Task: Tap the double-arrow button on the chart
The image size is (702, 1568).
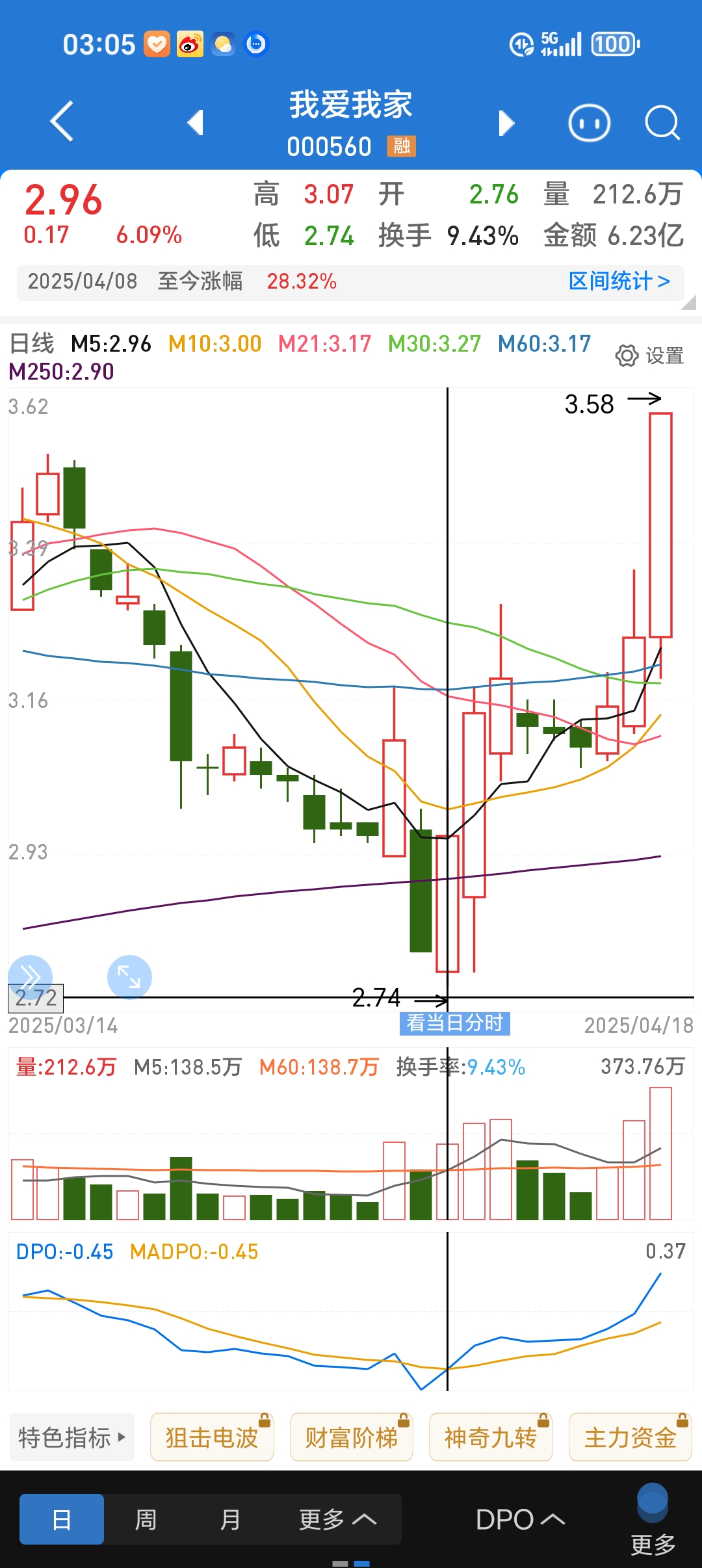Action: 30,977
